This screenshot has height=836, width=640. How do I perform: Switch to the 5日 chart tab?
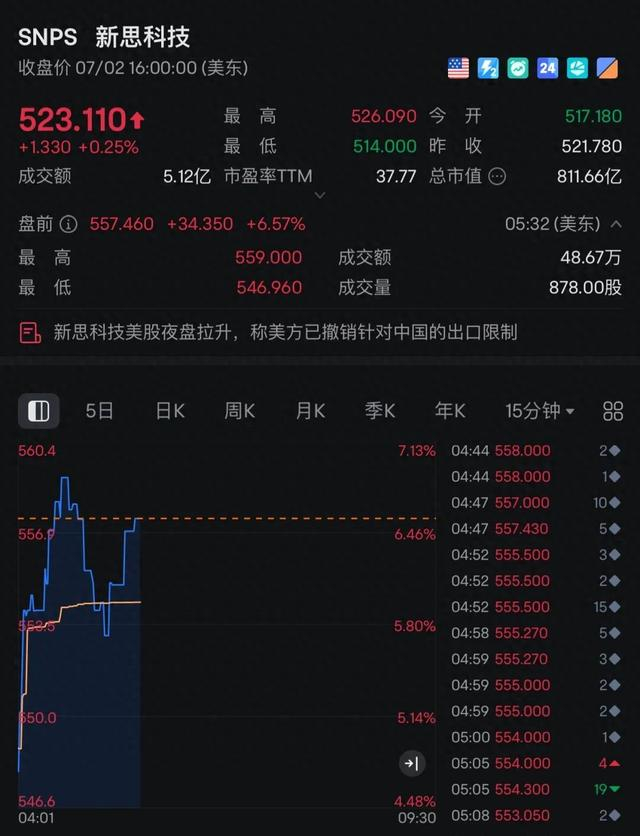pyautogui.click(x=100, y=411)
